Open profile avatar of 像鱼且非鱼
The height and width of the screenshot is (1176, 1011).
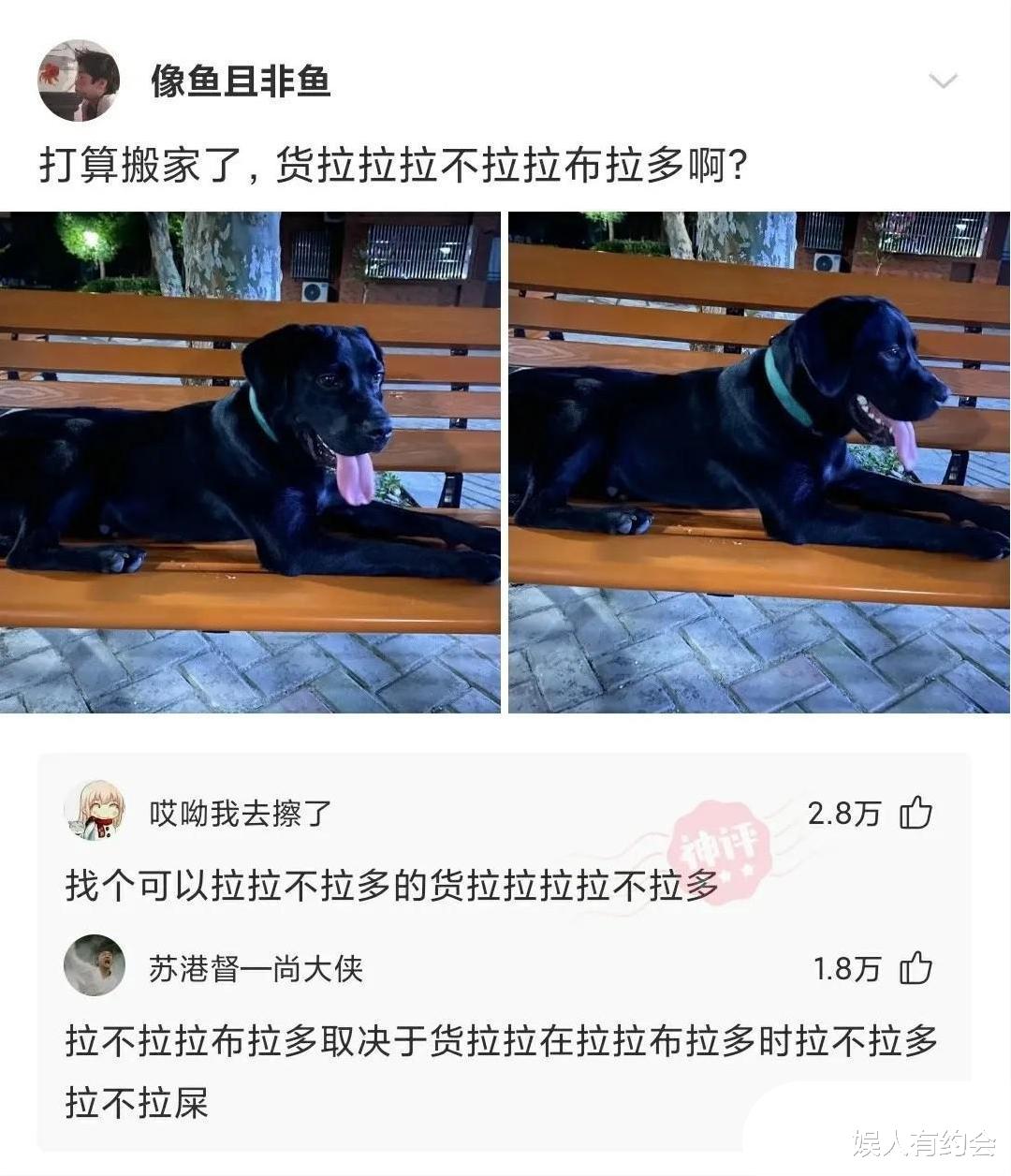(81, 80)
